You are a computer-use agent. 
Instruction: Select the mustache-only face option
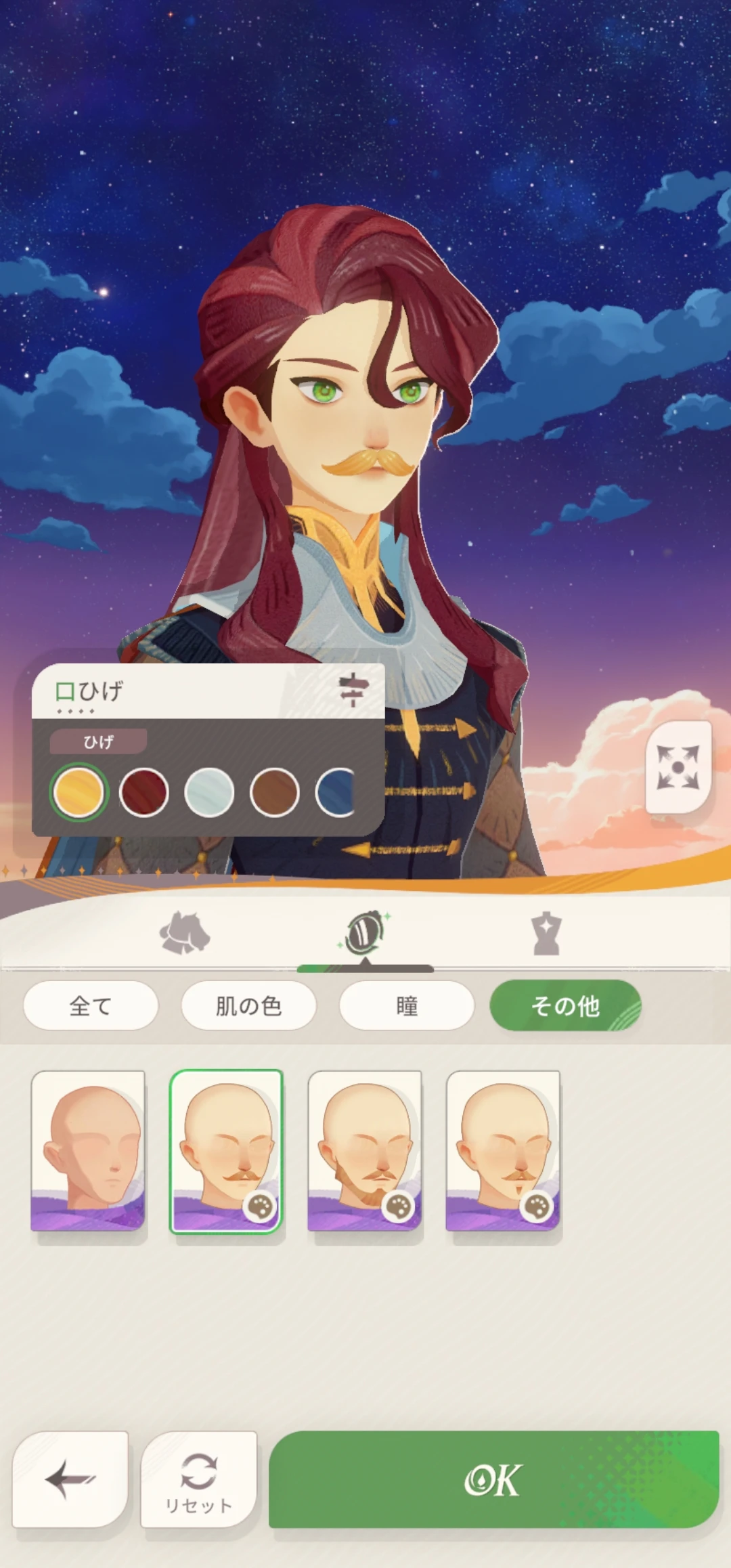coord(226,1151)
